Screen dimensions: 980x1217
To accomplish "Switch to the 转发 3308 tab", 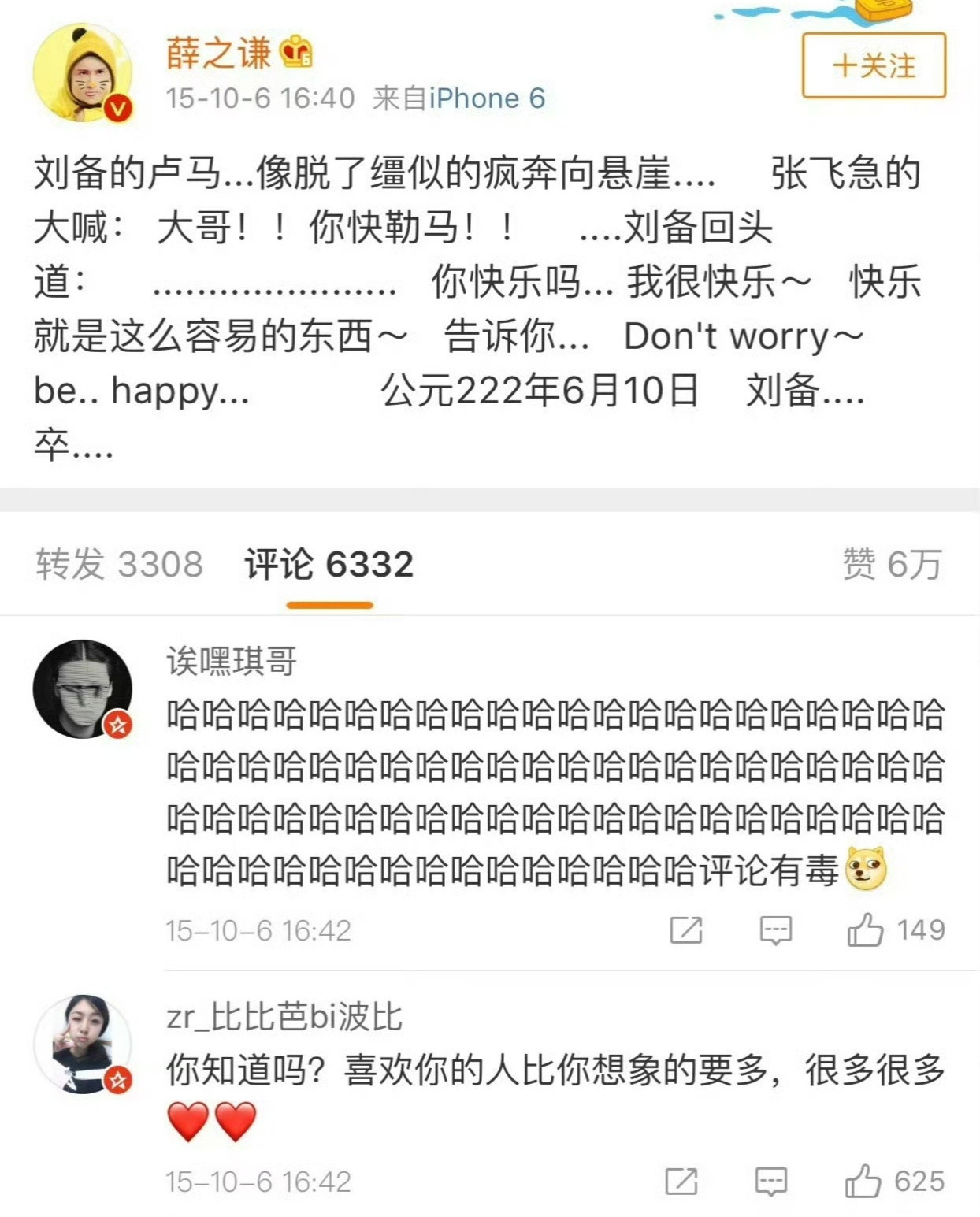I will (118, 562).
